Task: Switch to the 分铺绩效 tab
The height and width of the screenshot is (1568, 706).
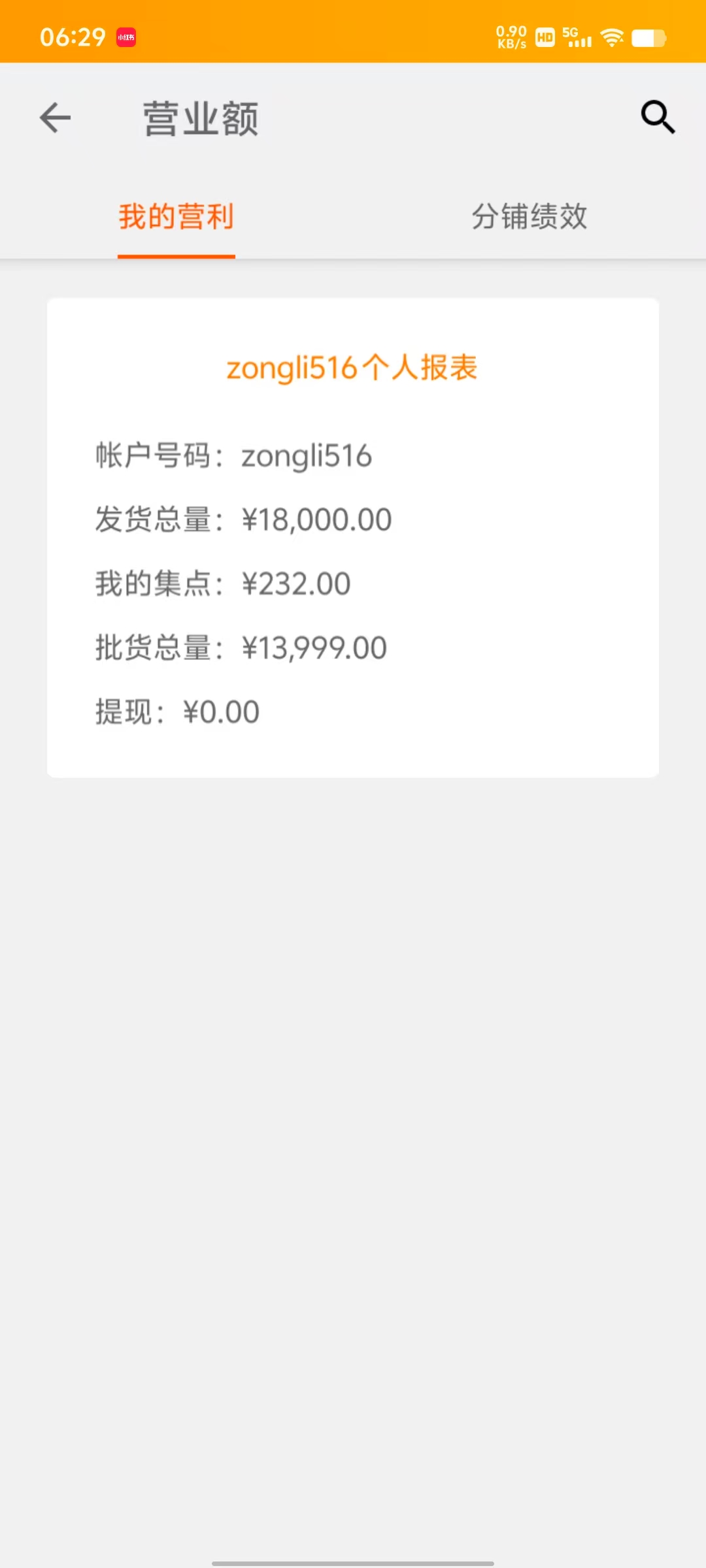Action: coord(529,216)
